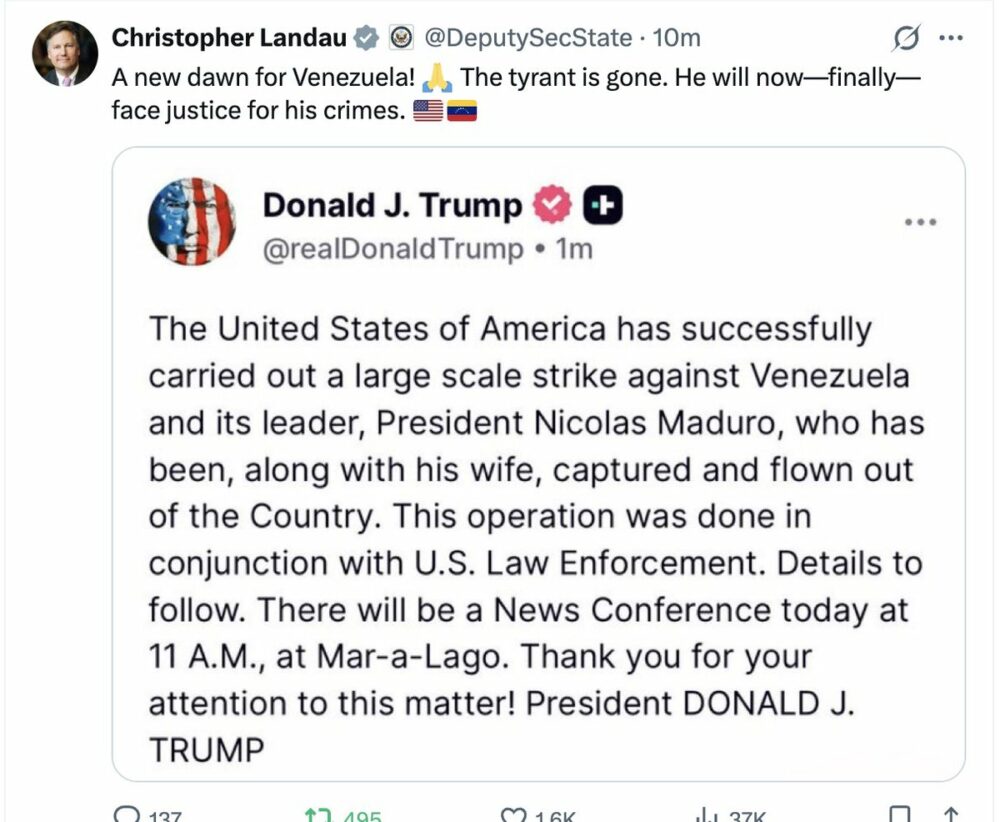Screen dimensions: 1000x822
Task: Open the @DeputySecState profile handle
Action: point(527,39)
